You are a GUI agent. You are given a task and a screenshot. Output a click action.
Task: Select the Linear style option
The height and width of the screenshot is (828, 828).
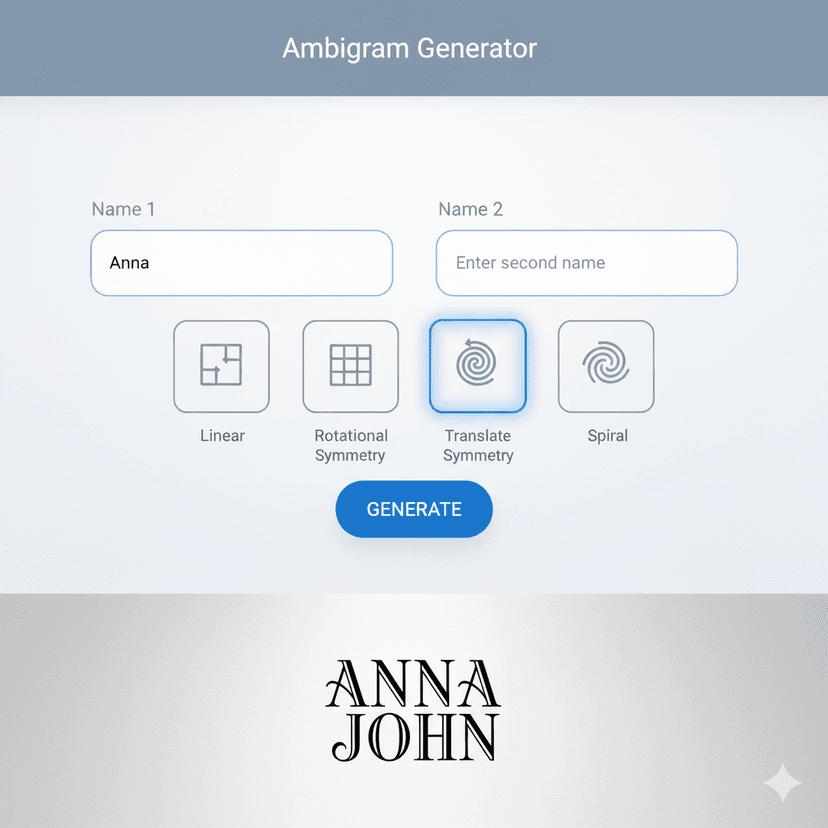[x=221, y=366]
